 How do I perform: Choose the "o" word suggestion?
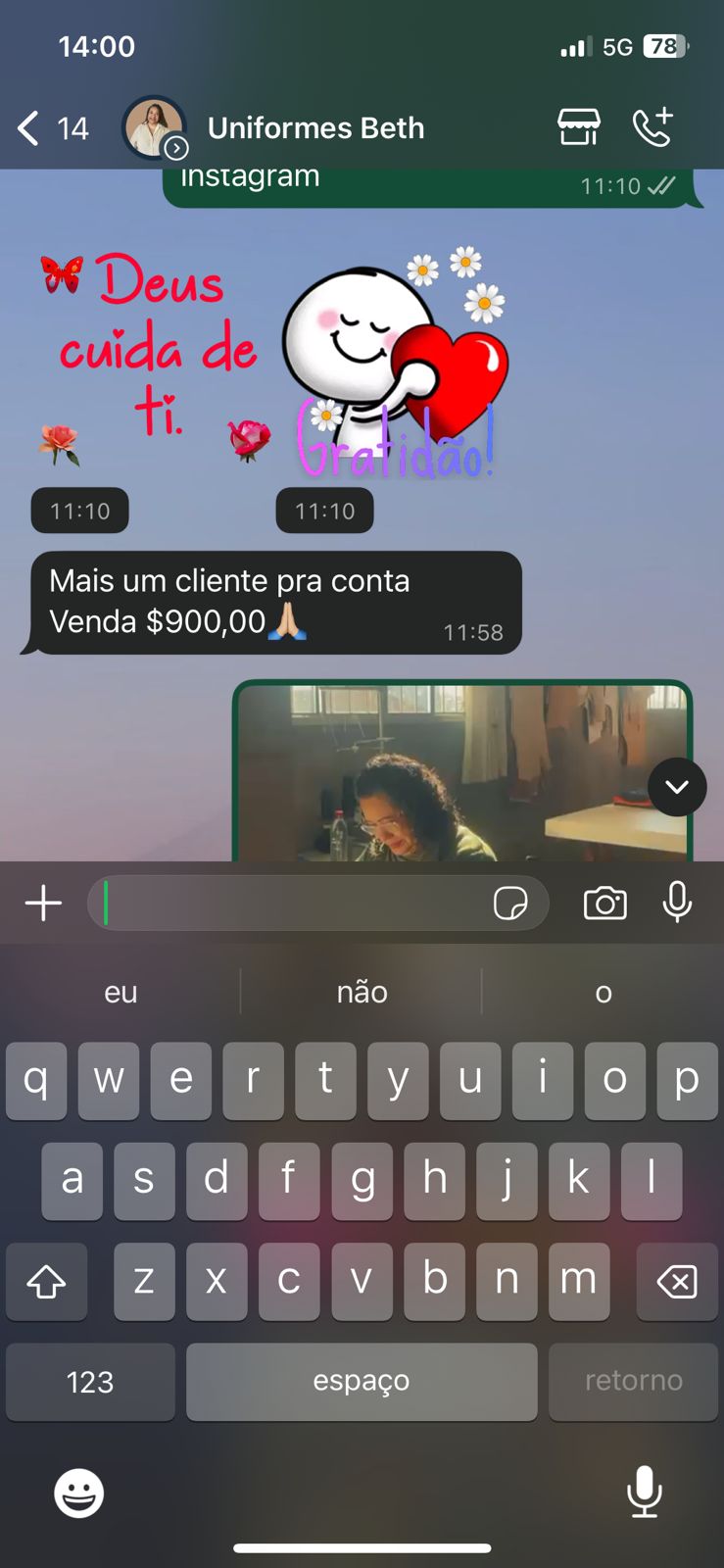[603, 993]
